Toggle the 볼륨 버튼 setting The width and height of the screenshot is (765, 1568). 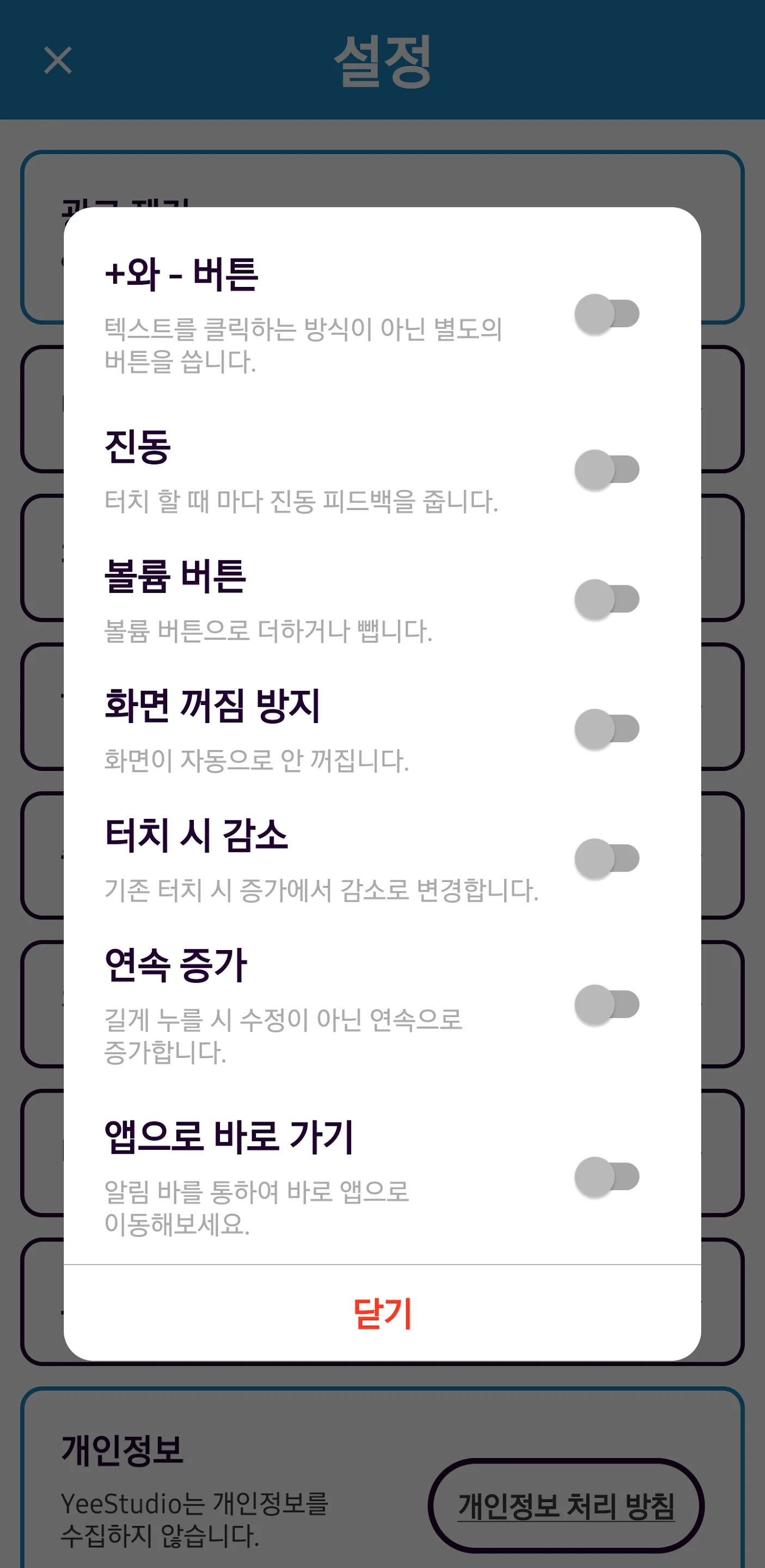point(607,599)
